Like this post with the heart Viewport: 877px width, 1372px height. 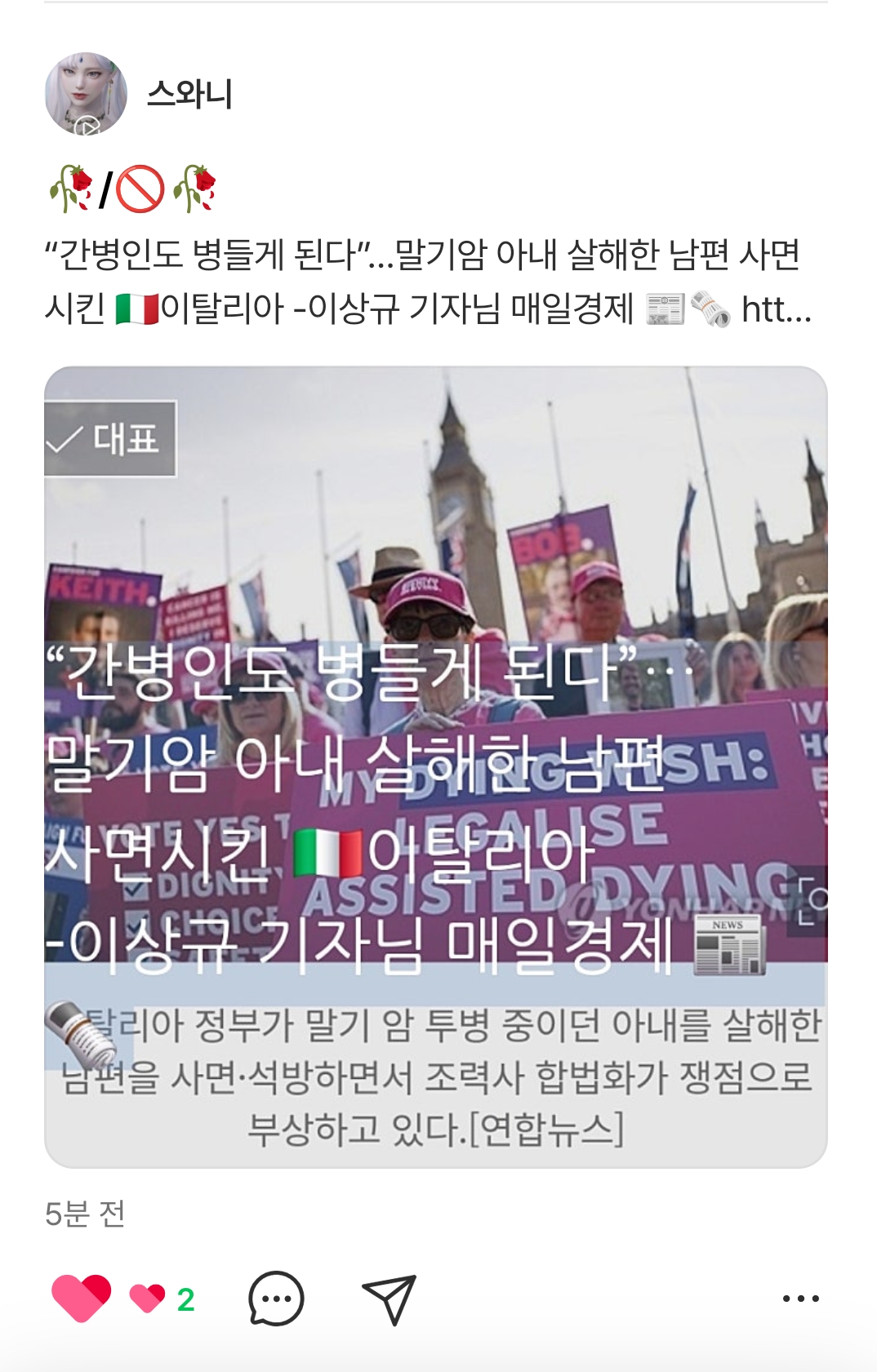(x=81, y=1298)
